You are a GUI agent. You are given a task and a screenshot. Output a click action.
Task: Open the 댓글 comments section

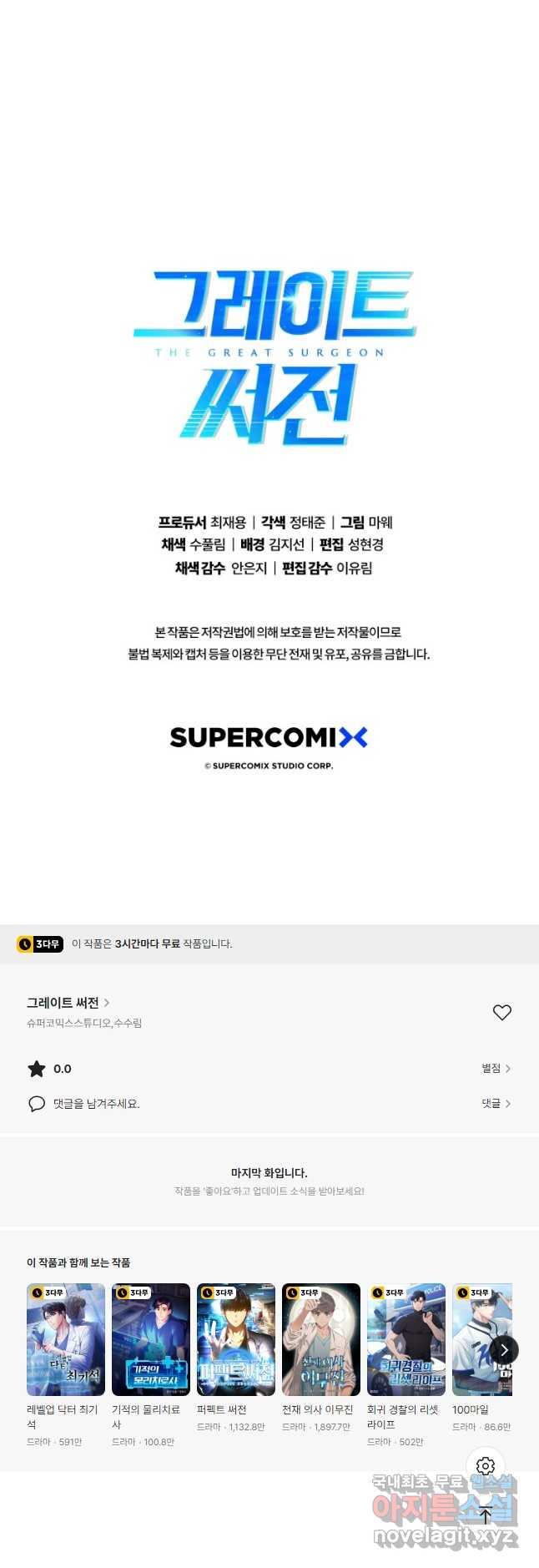[496, 1104]
